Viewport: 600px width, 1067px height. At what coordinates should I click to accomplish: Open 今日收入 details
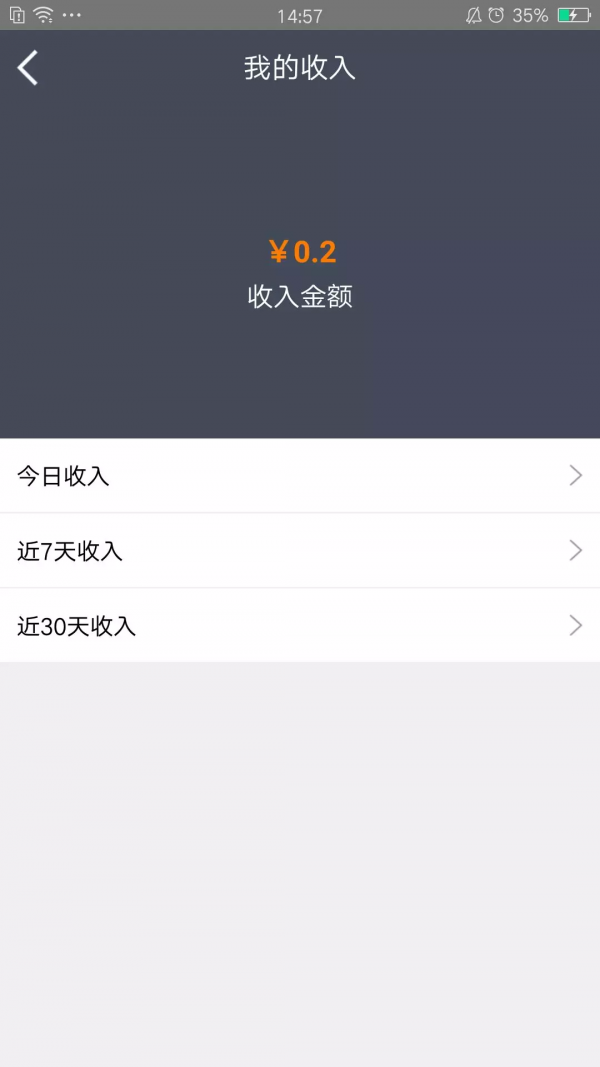(300, 476)
